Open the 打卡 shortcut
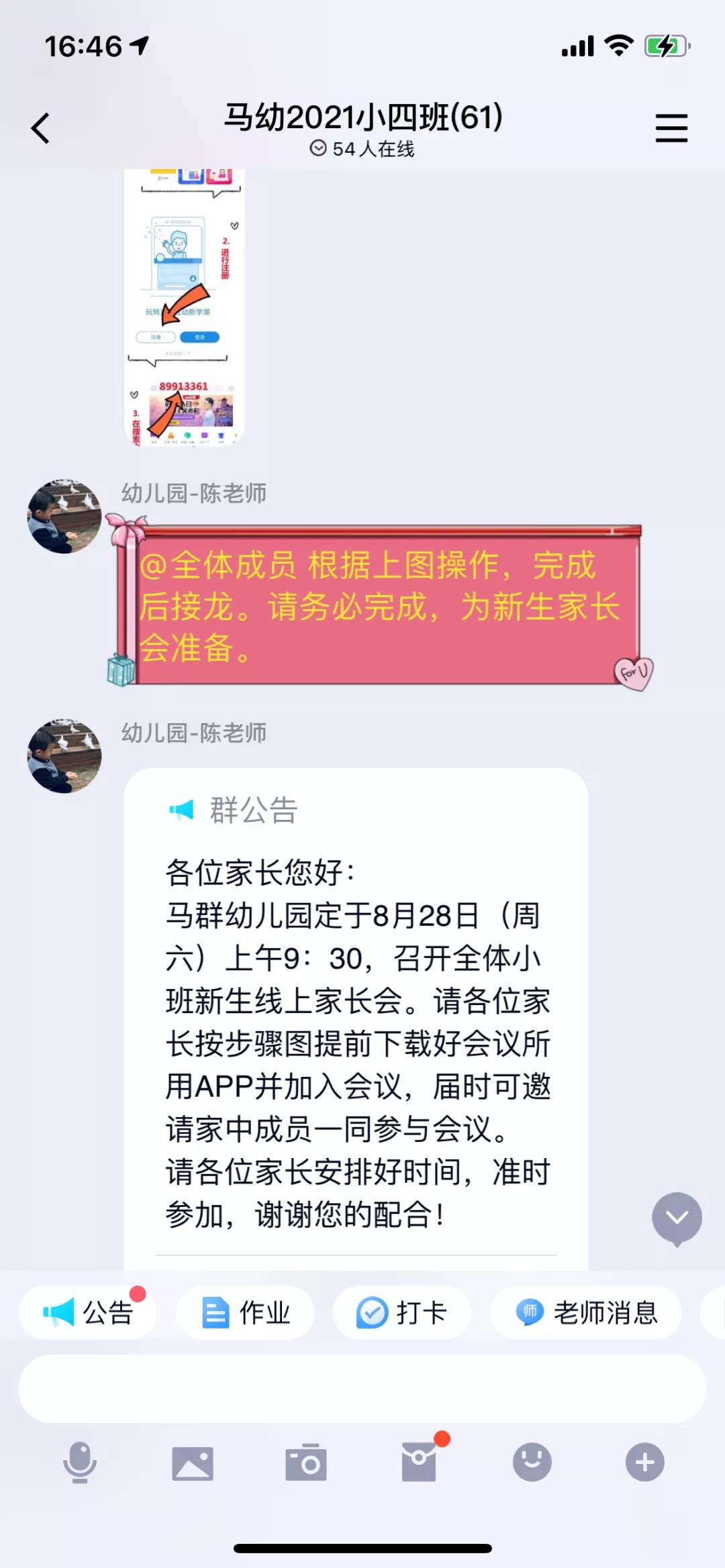 click(402, 1313)
